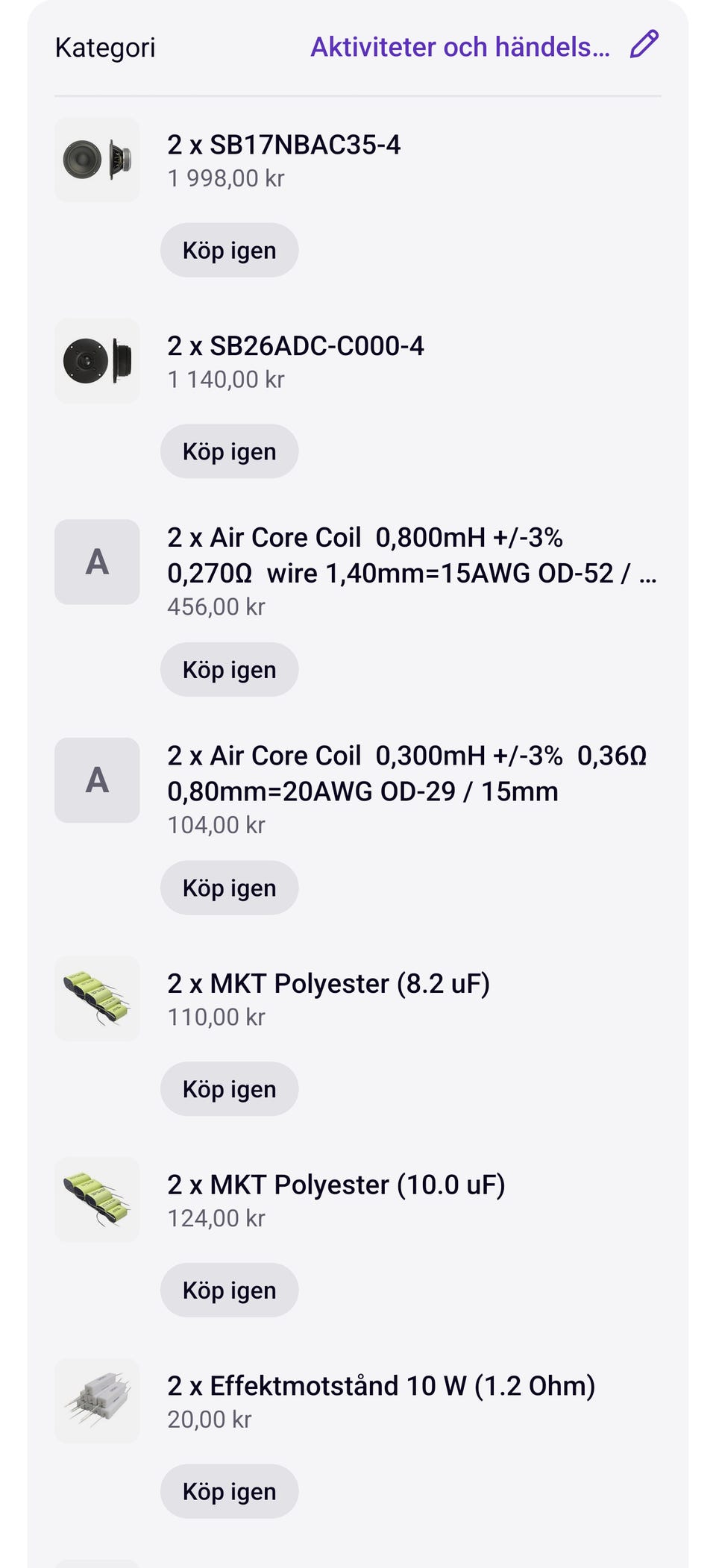
Task: Open the Aktiviteter och händelser category link
Action: [460, 47]
